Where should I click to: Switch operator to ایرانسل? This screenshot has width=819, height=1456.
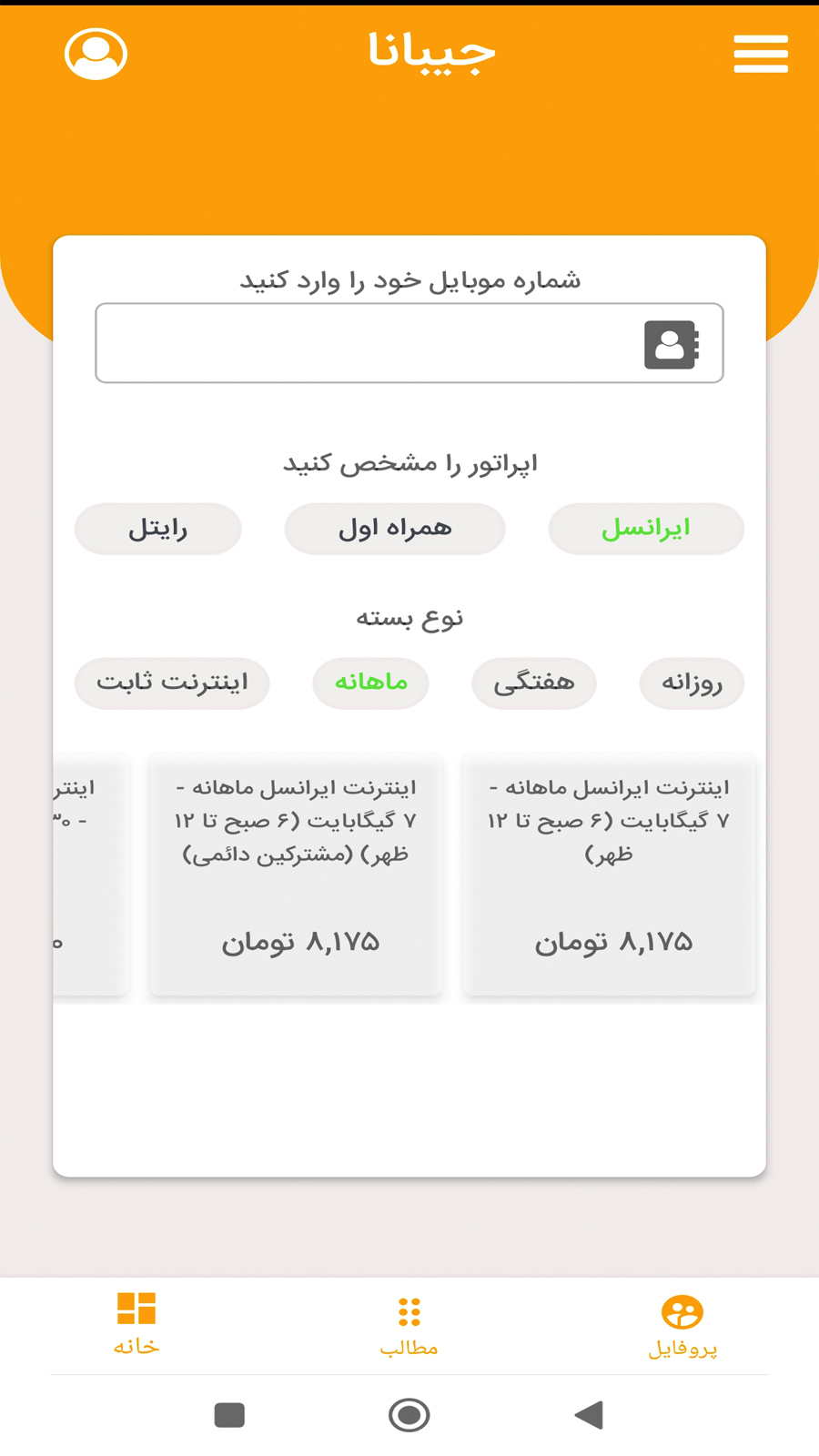(x=645, y=529)
